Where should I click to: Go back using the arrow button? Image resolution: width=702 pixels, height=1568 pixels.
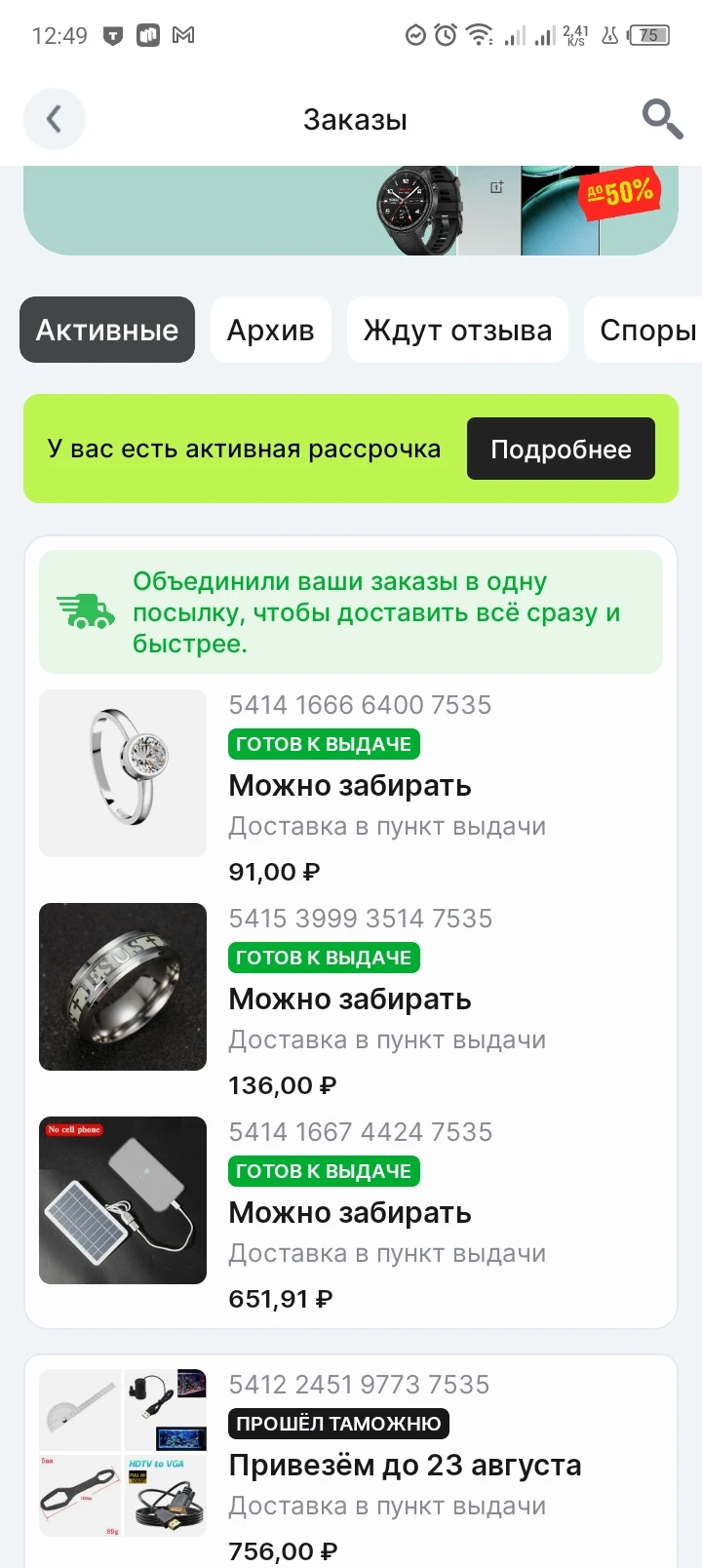pos(55,119)
